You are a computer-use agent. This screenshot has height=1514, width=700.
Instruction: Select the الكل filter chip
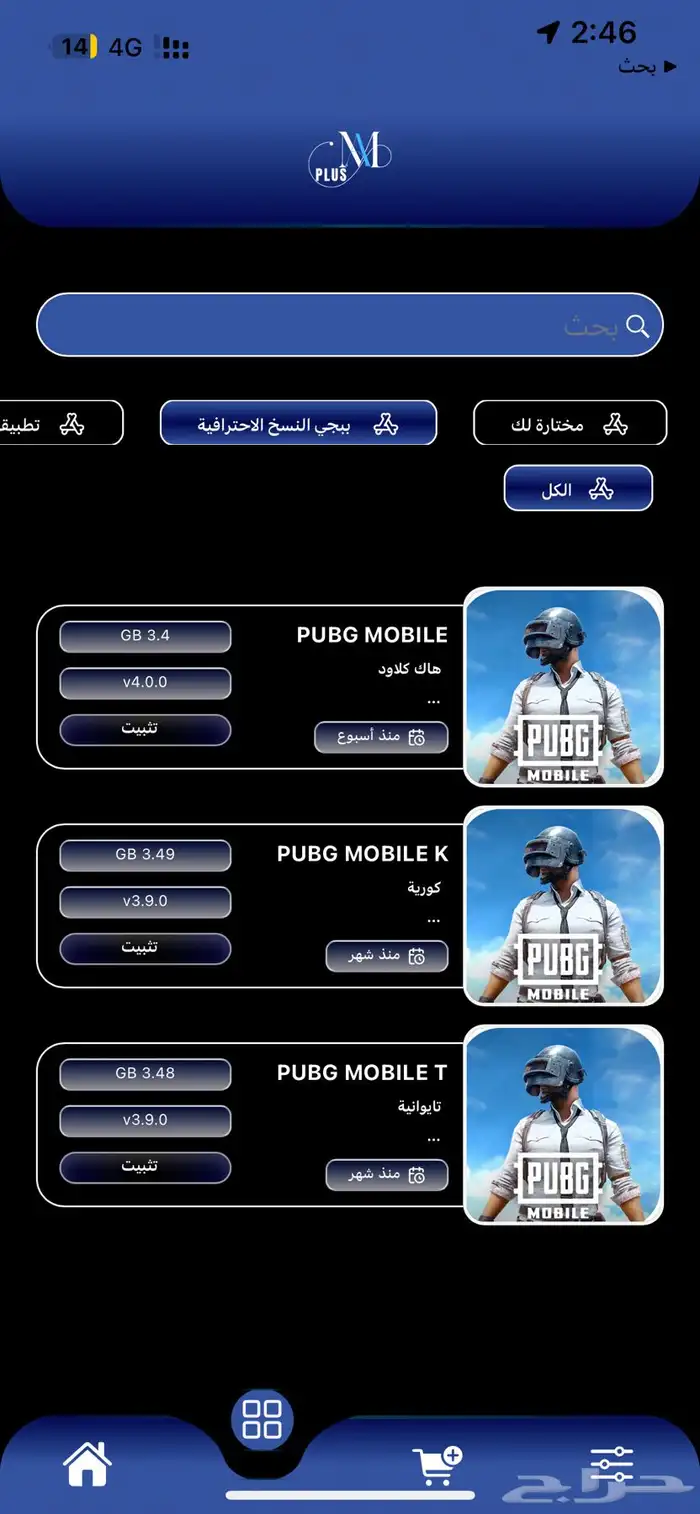point(578,488)
